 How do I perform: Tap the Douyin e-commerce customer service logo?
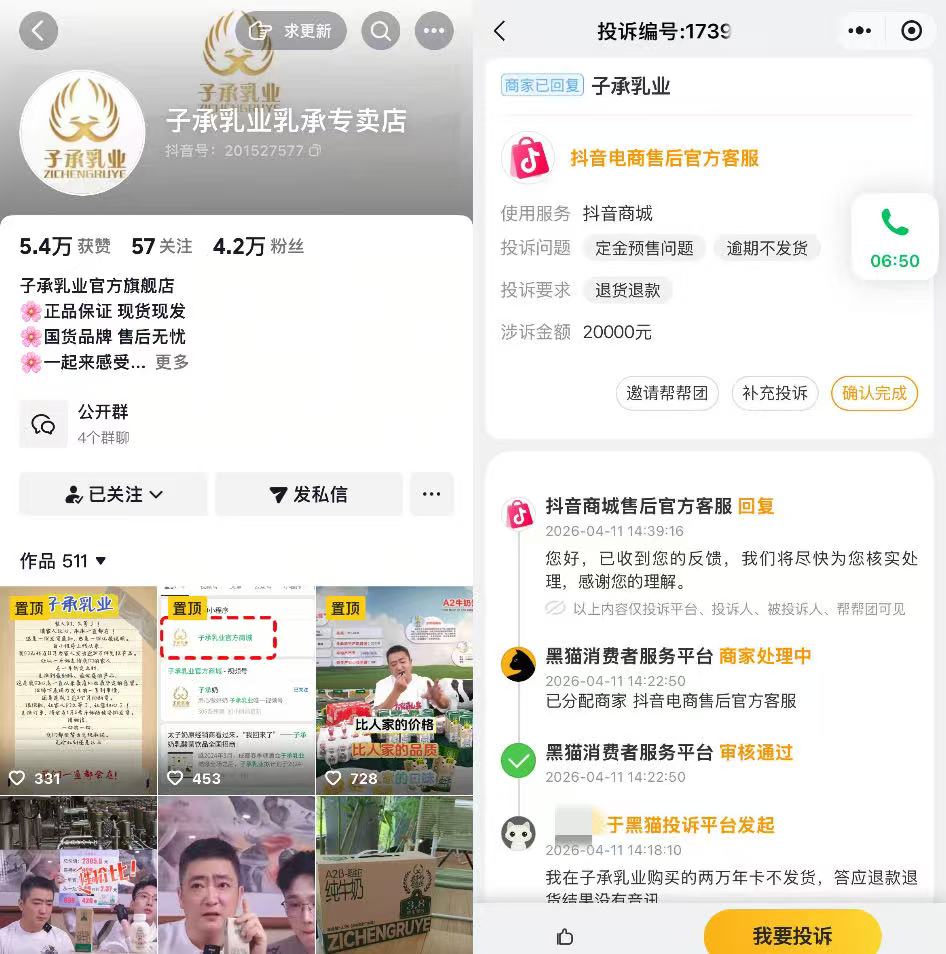[527, 158]
